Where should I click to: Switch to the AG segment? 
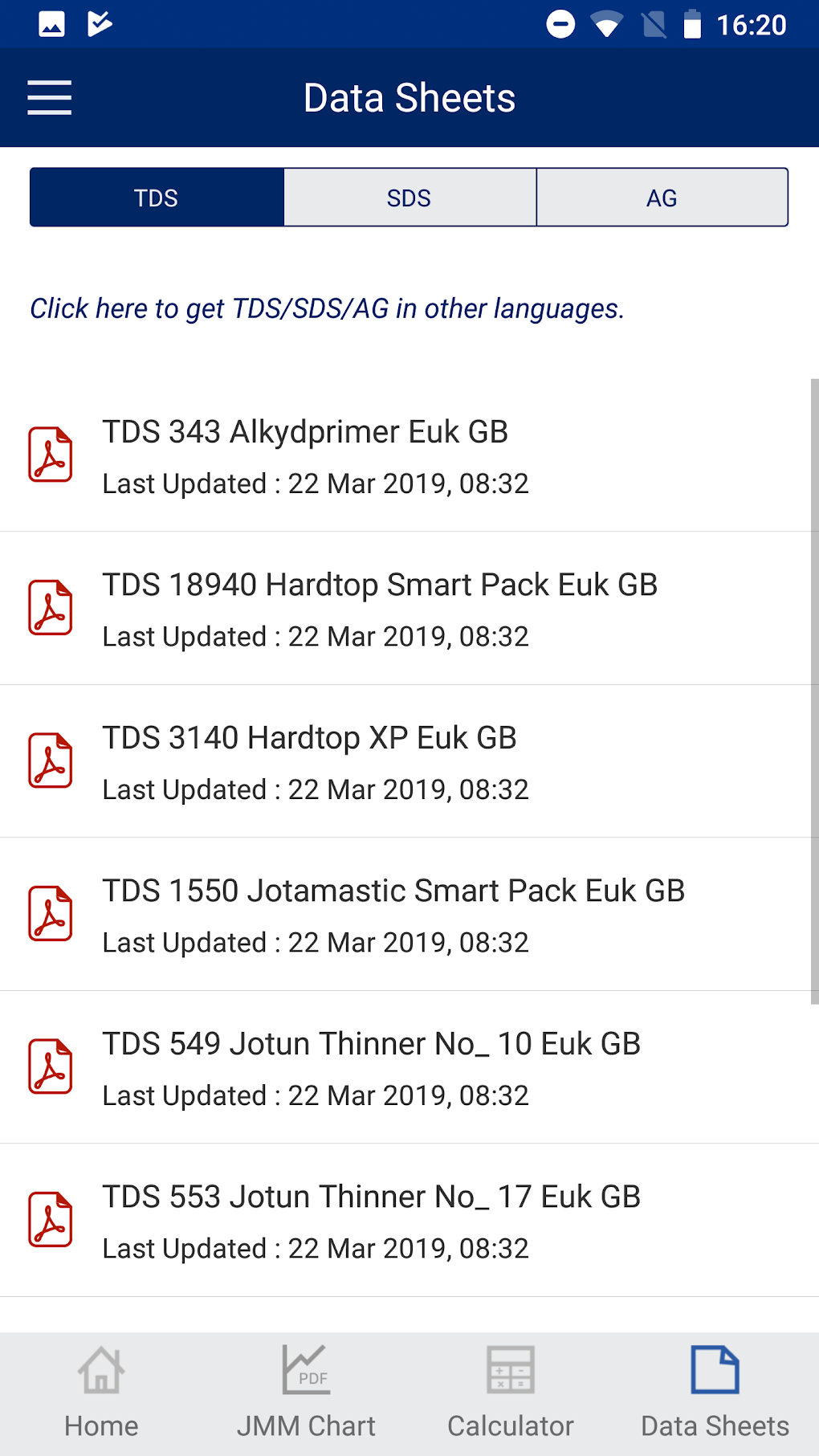point(662,198)
